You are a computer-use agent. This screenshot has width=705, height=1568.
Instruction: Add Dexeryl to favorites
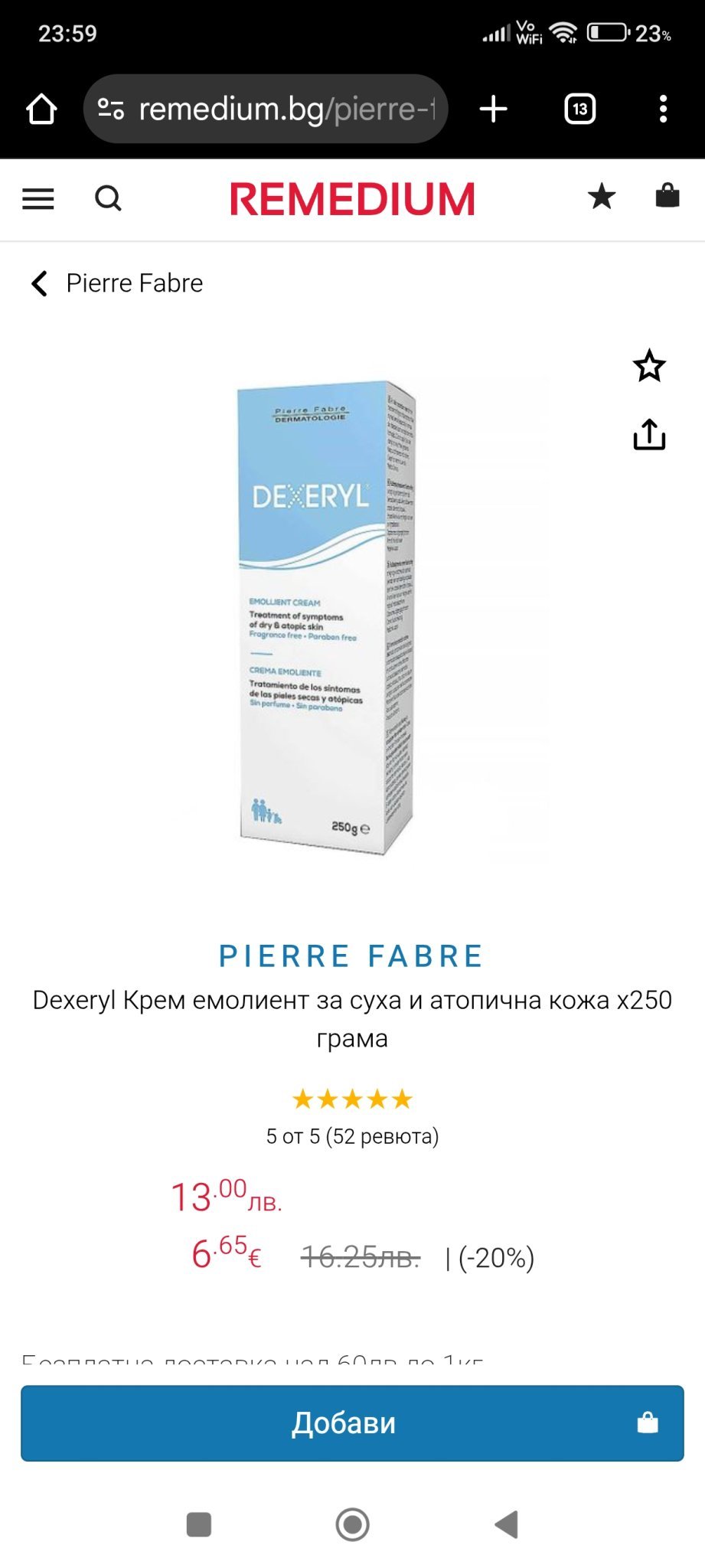[x=649, y=366]
